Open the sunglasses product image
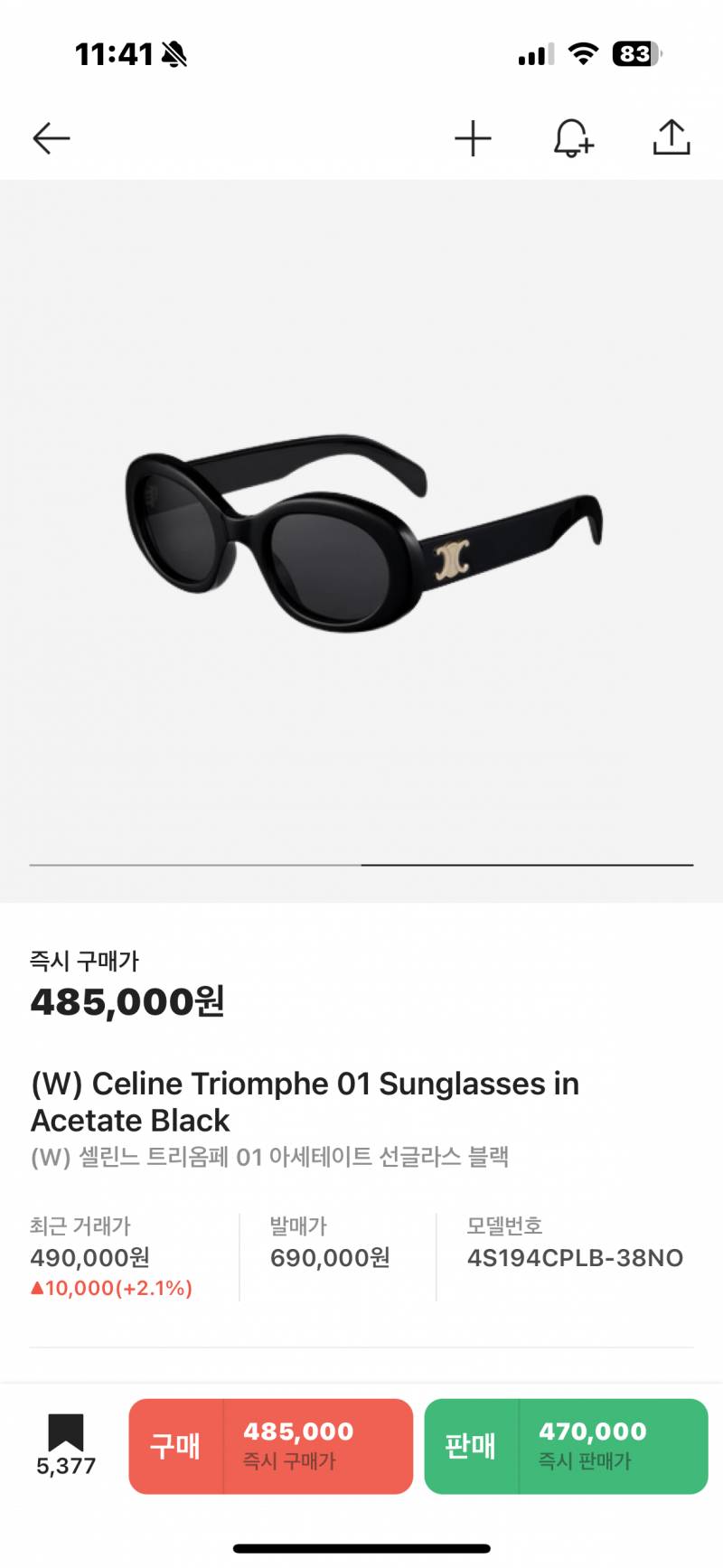The height and width of the screenshot is (1568, 723). 361,533
